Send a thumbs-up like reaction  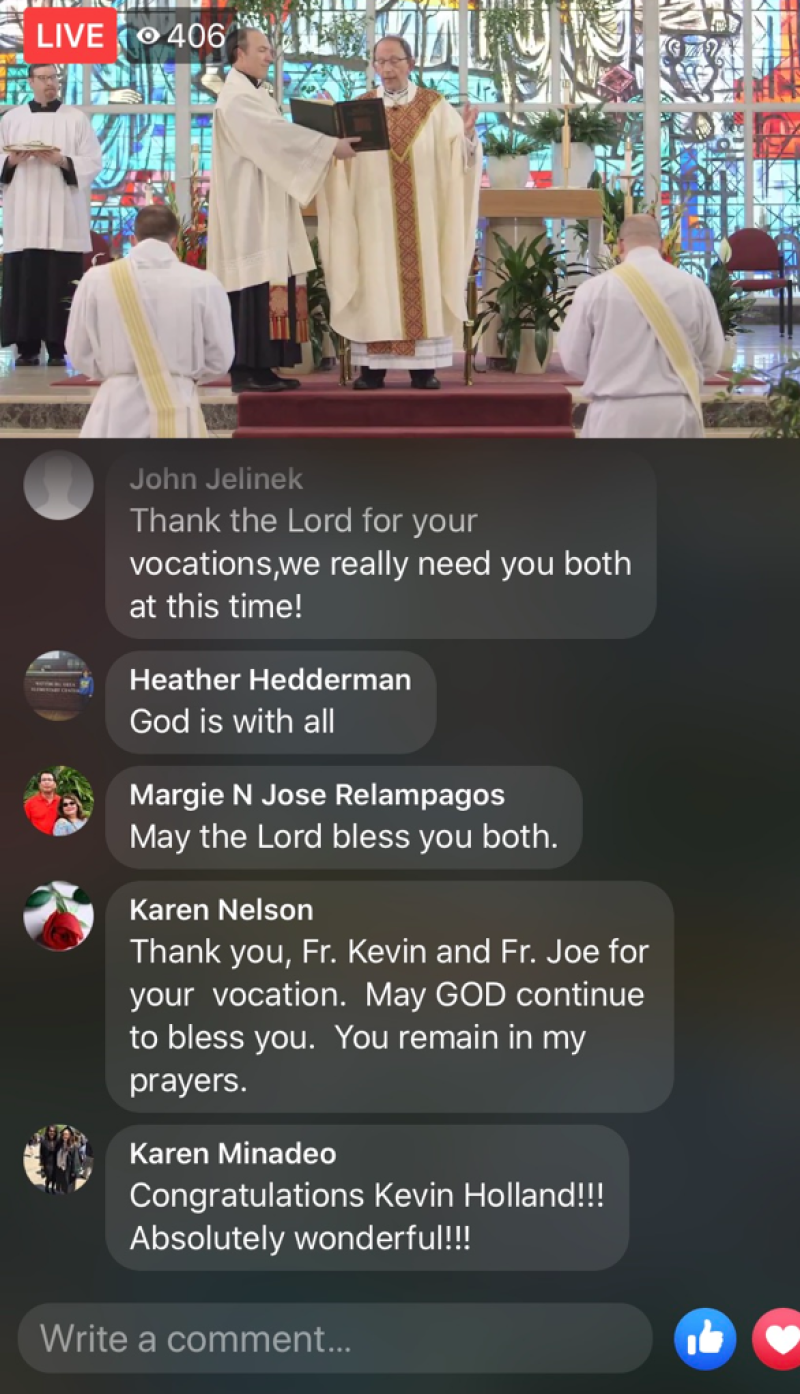click(x=705, y=1339)
